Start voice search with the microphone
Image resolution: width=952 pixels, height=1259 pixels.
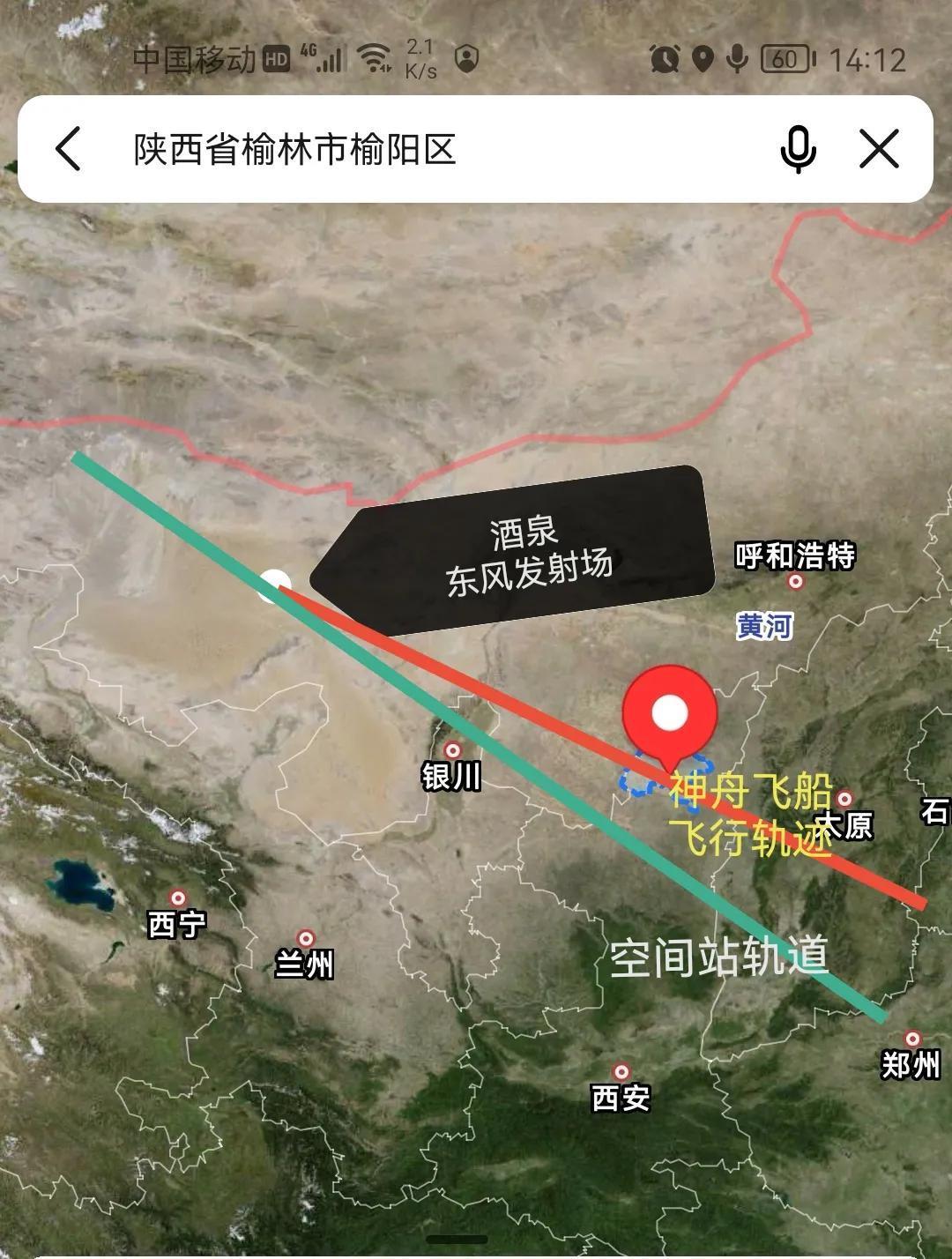tap(798, 149)
